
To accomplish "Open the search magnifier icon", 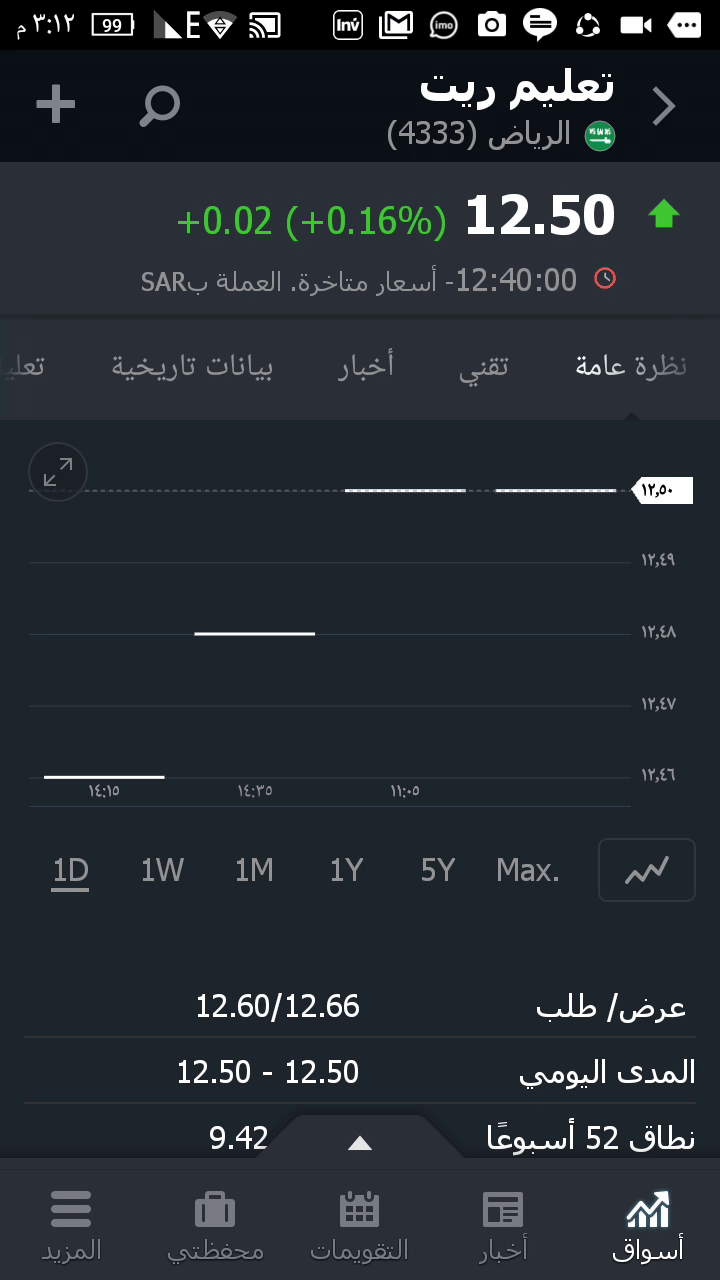I will point(159,105).
